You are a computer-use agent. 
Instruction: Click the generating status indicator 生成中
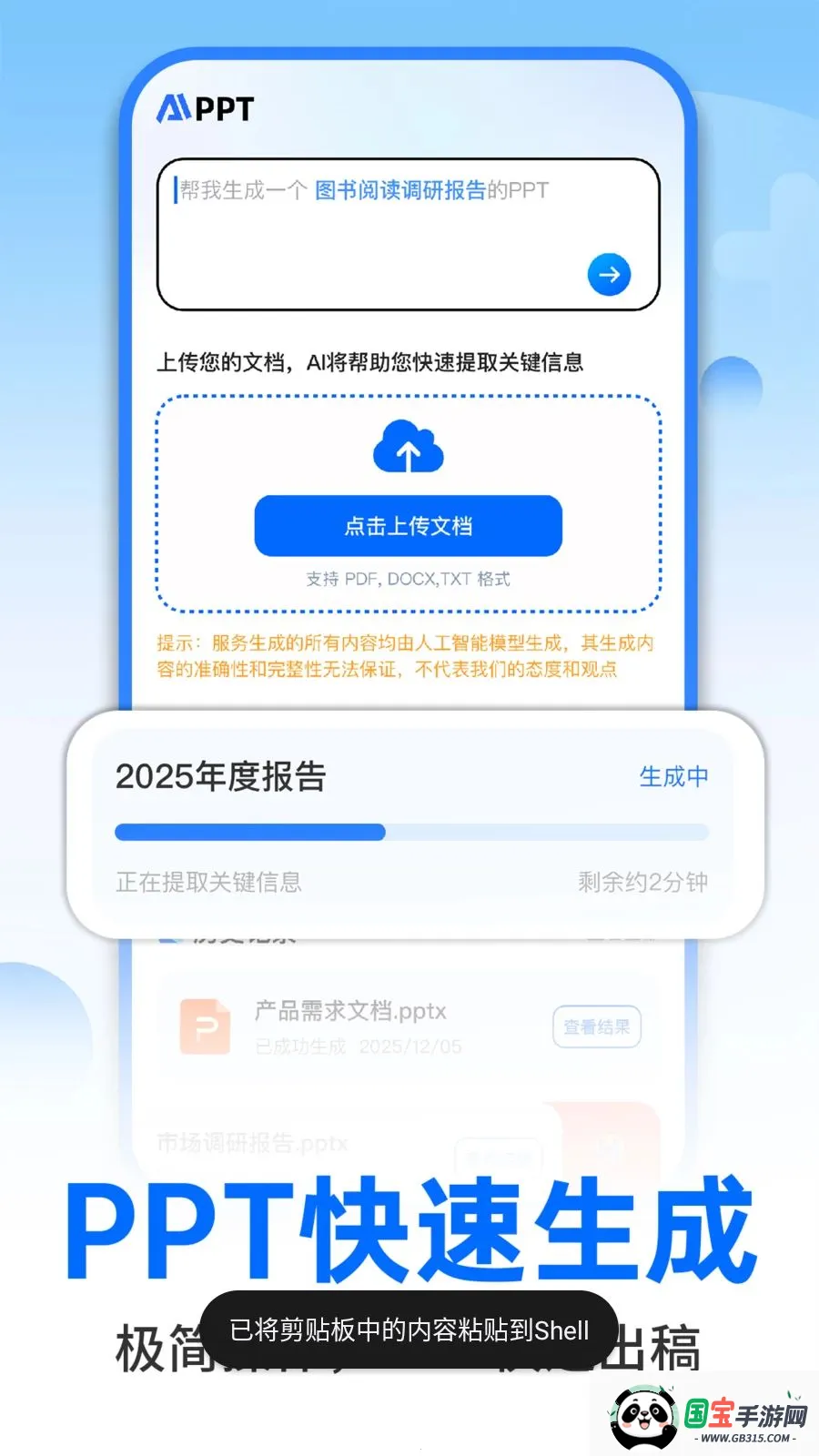pos(674,777)
